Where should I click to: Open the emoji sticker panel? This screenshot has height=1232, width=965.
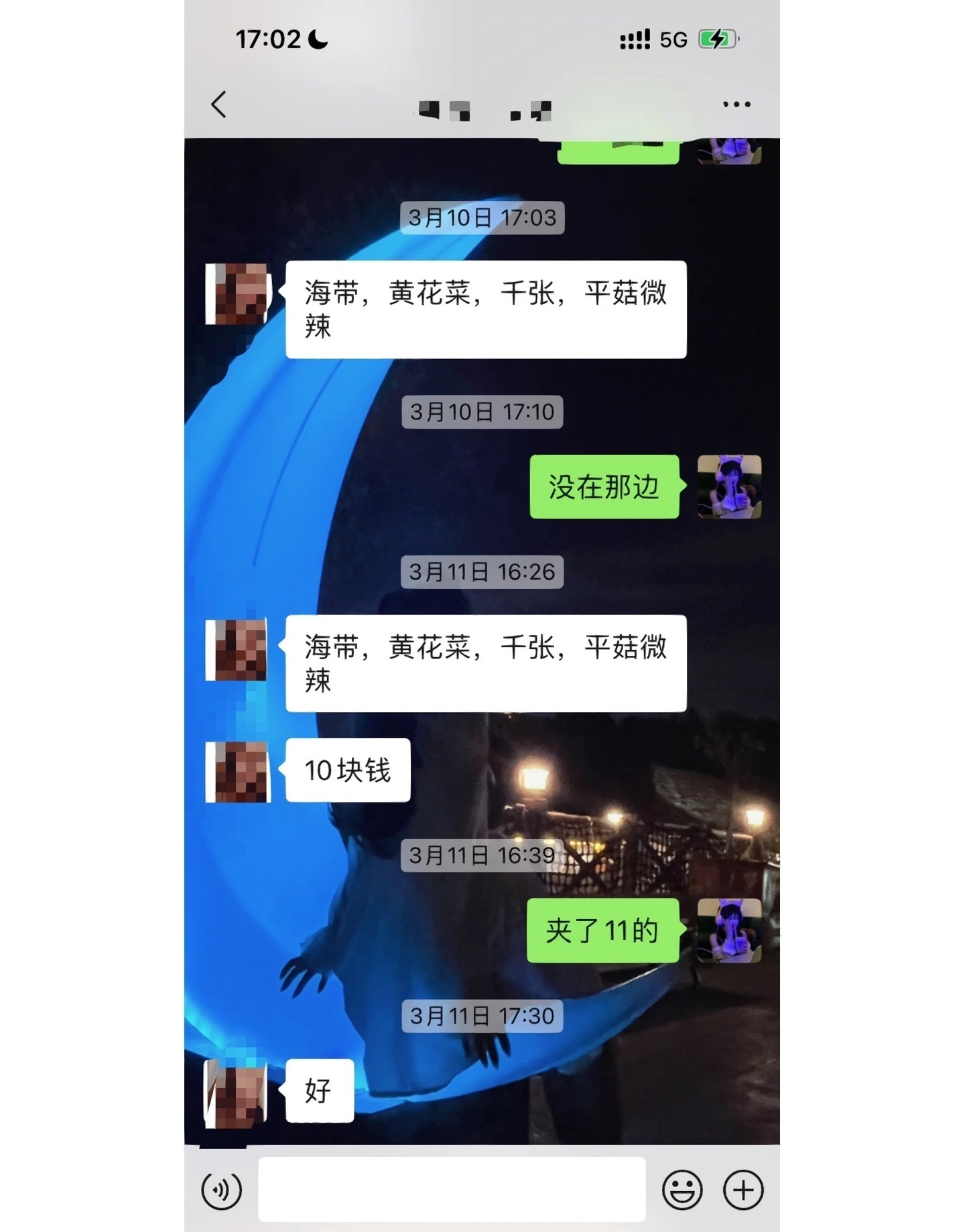click(x=682, y=1190)
